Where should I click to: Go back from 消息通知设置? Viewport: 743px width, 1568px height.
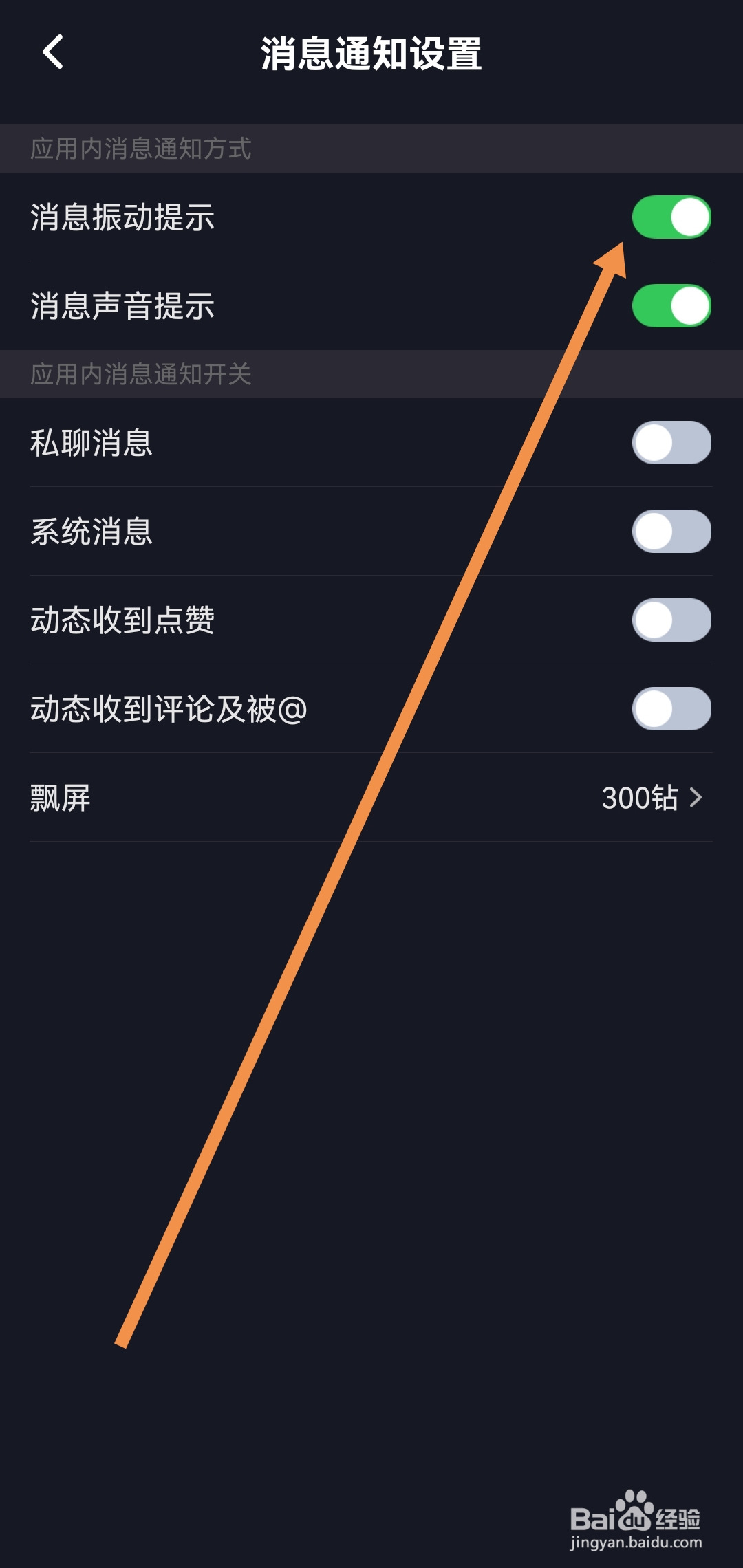pyautogui.click(x=53, y=52)
